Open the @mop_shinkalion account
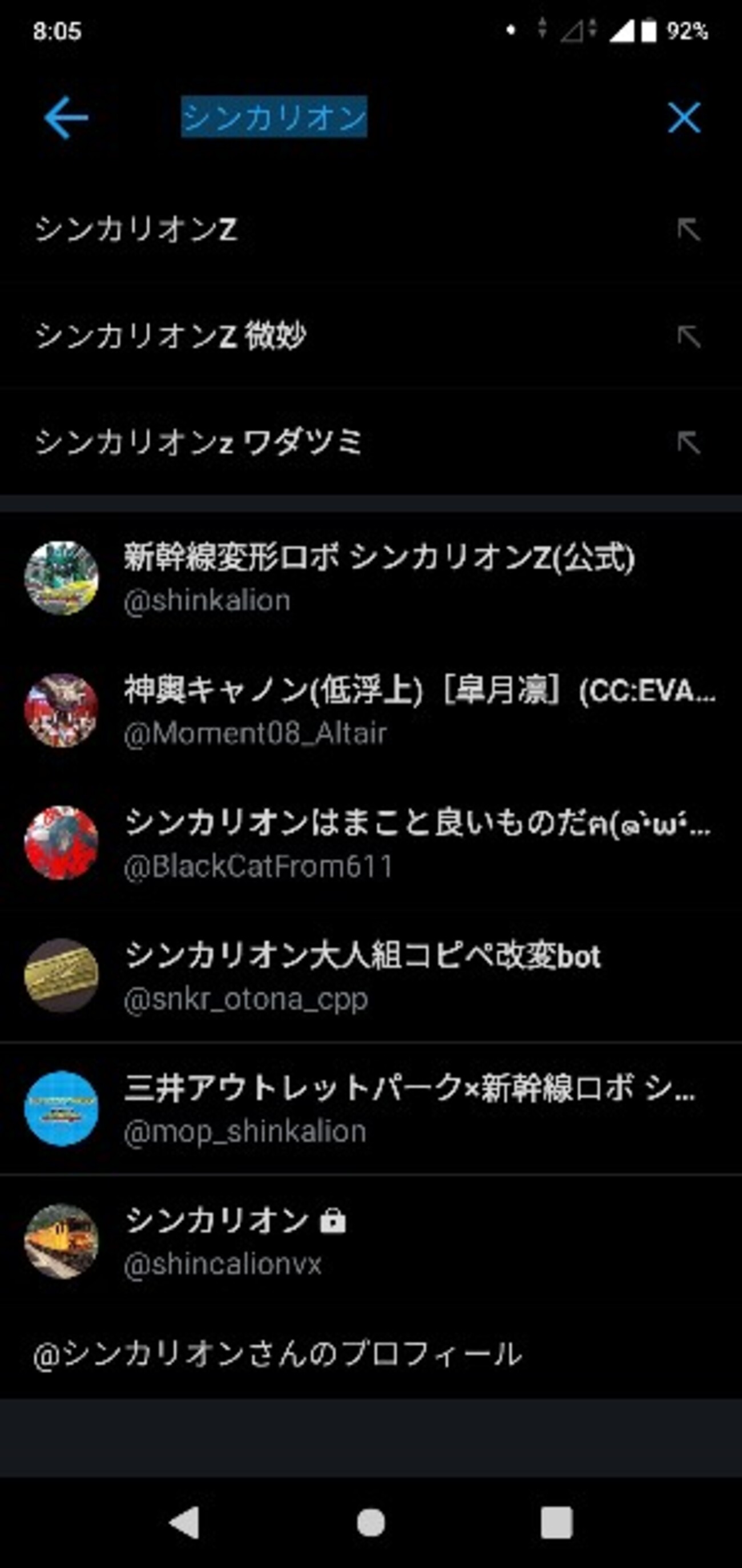Viewport: 742px width, 1568px height. click(x=371, y=1108)
